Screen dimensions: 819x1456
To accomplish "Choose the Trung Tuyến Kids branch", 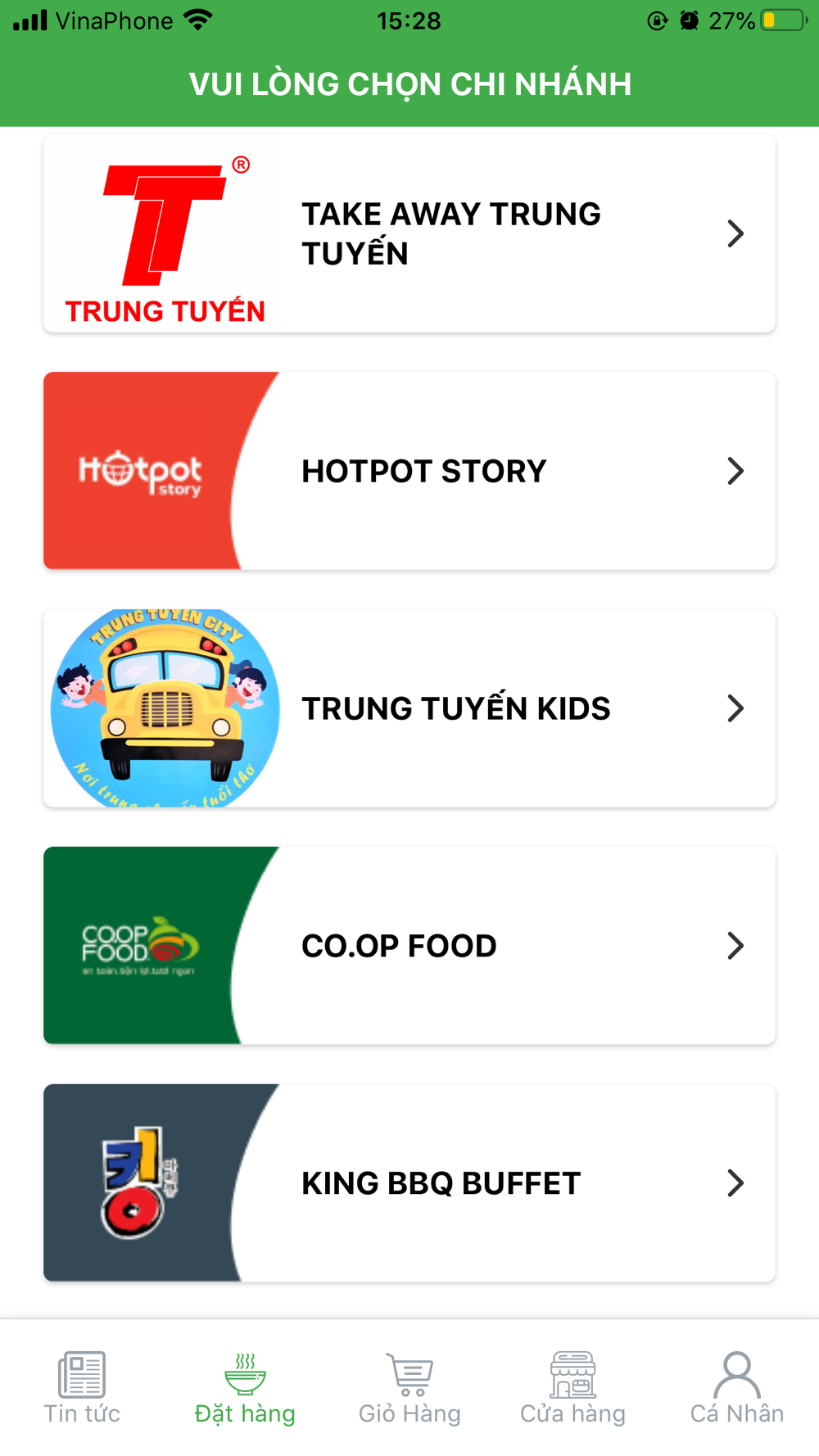I will 409,708.
